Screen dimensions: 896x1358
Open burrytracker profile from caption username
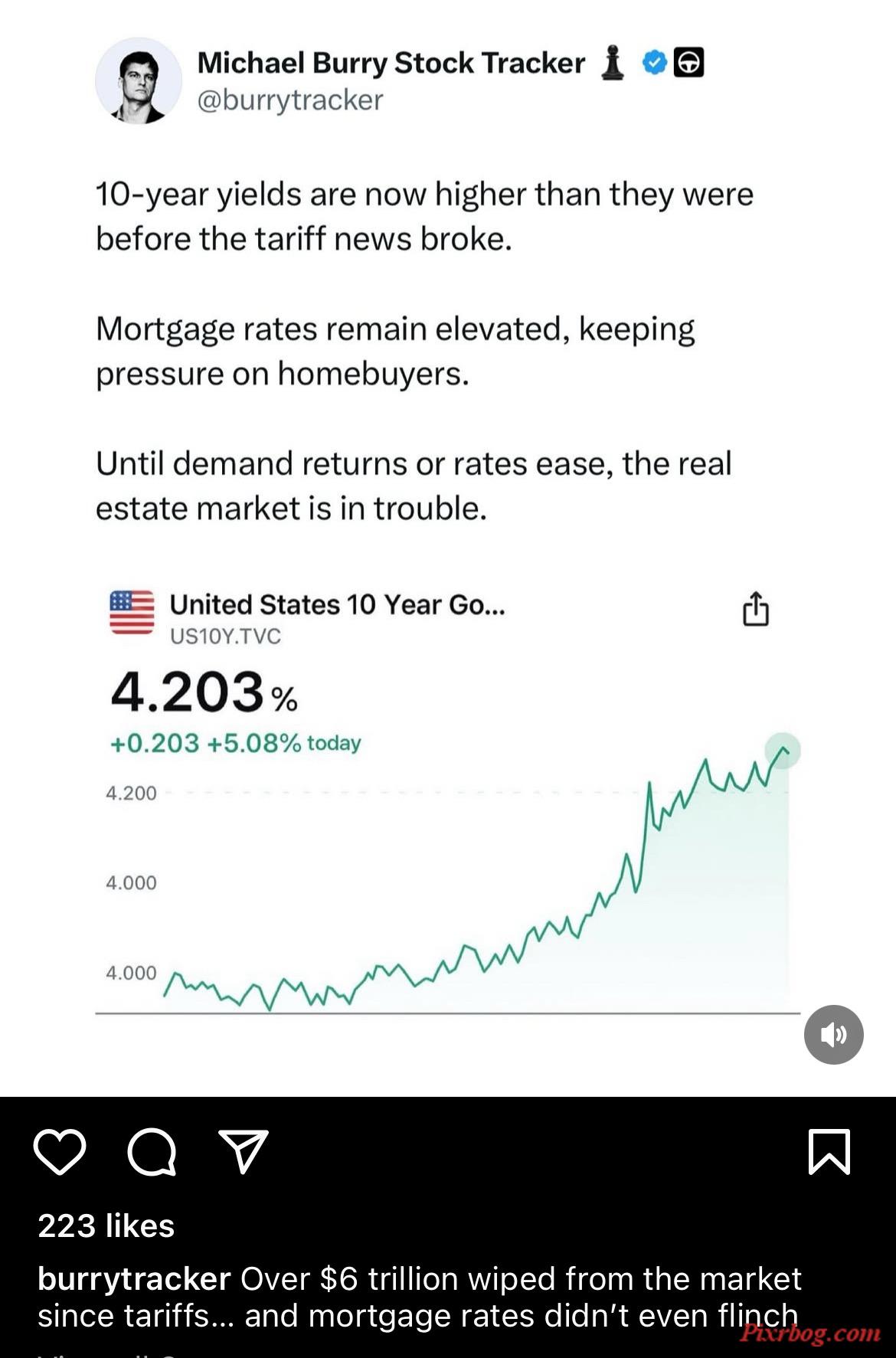point(134,1279)
